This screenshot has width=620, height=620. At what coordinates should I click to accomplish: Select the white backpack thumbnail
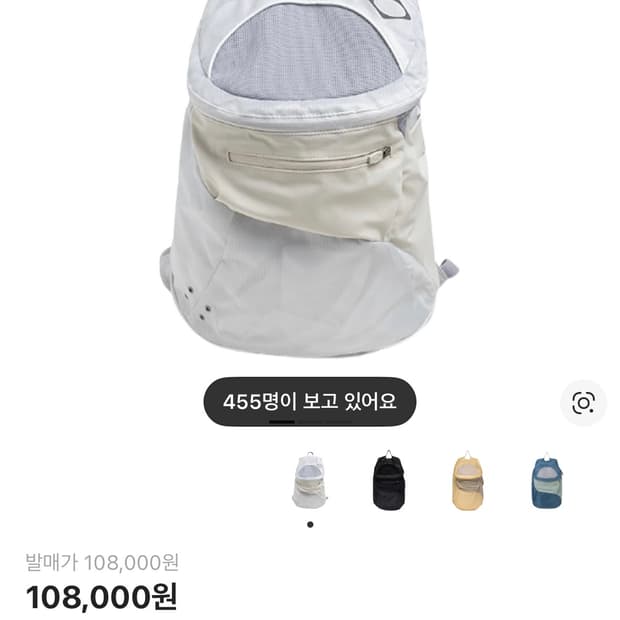click(310, 481)
